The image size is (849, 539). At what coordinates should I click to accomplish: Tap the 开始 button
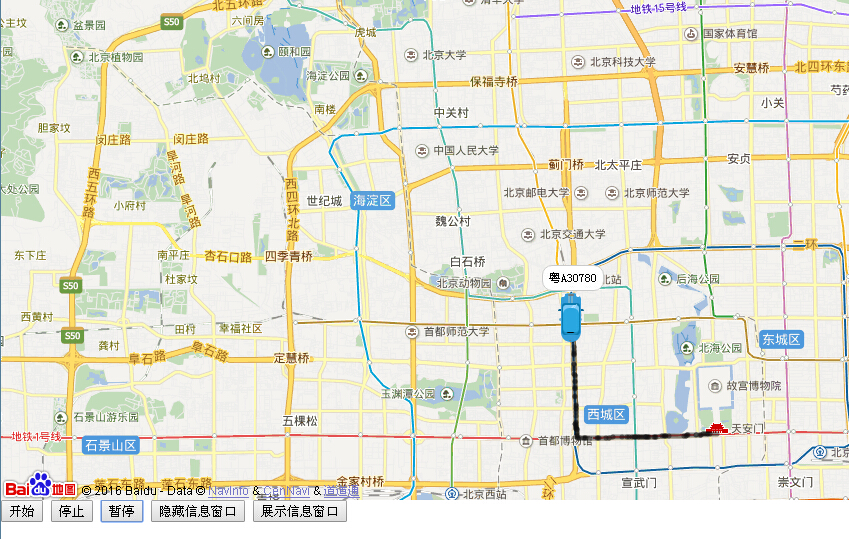(x=22, y=512)
